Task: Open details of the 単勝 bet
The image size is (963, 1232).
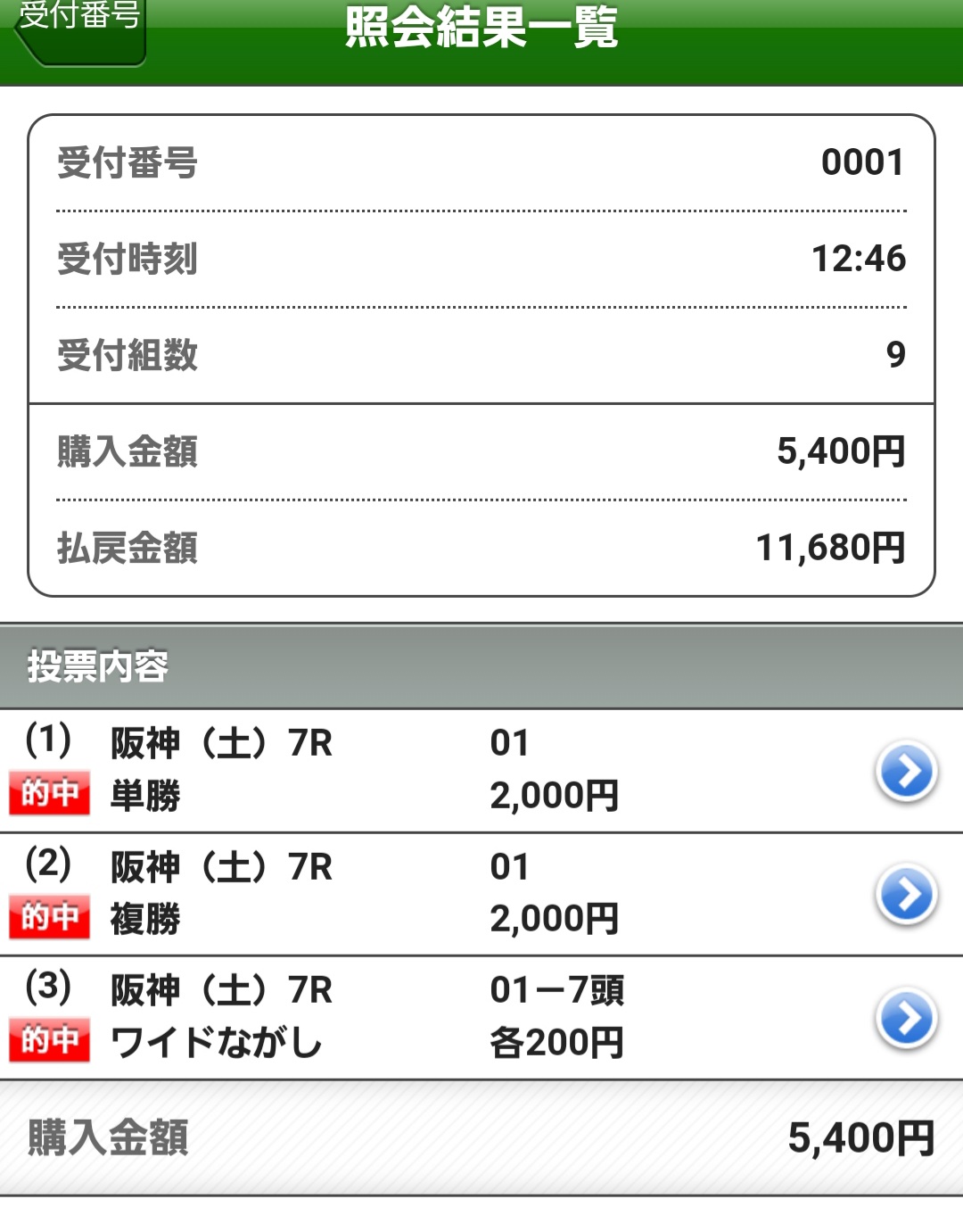Action: (906, 772)
